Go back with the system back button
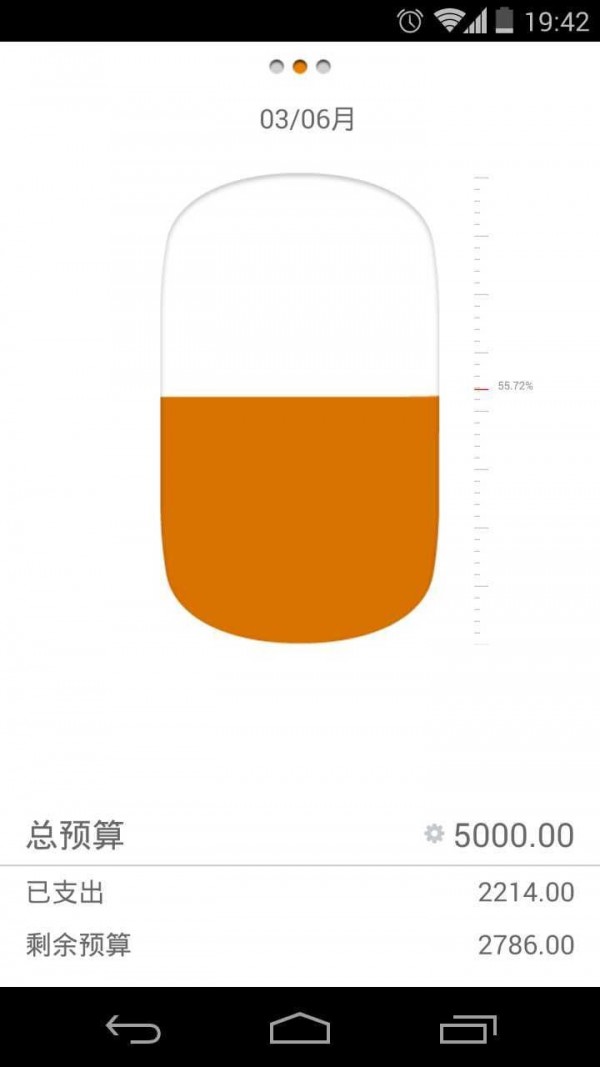600x1067 pixels. [133, 1028]
